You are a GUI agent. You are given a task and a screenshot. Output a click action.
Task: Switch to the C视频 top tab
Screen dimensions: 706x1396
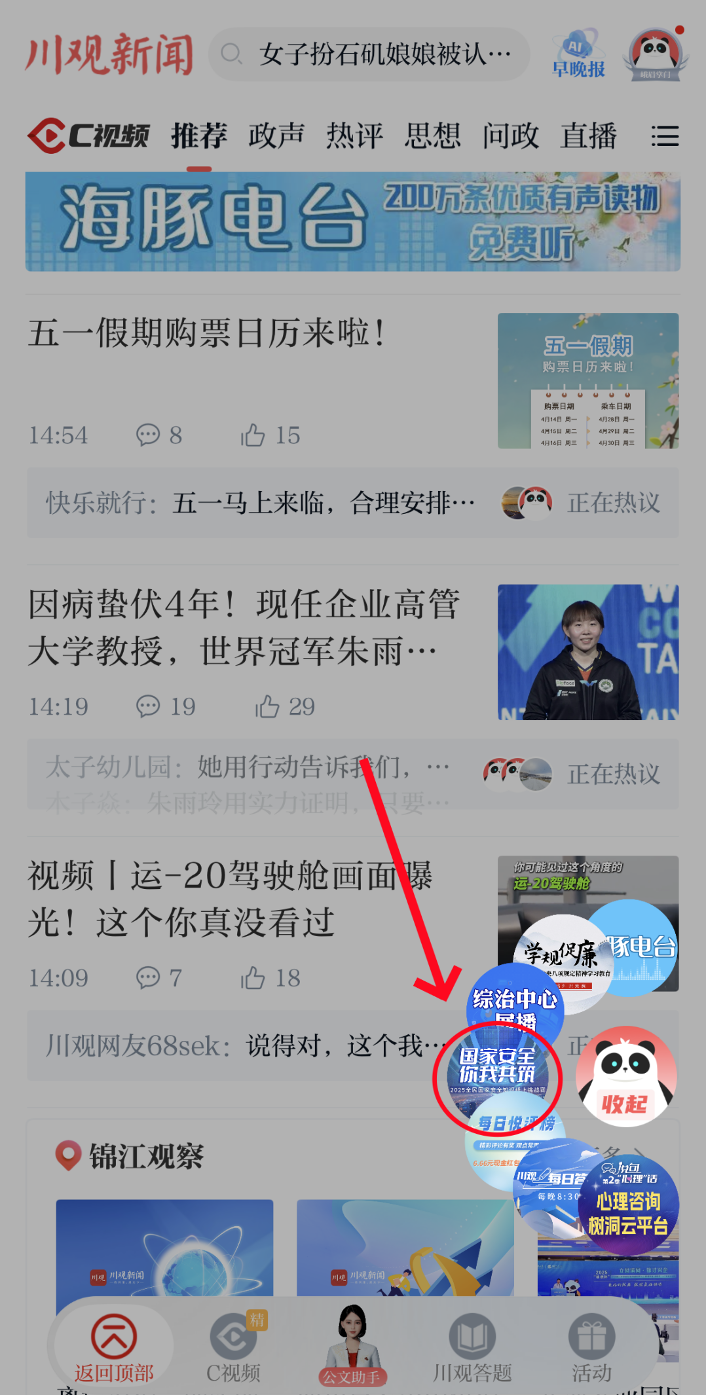point(89,136)
